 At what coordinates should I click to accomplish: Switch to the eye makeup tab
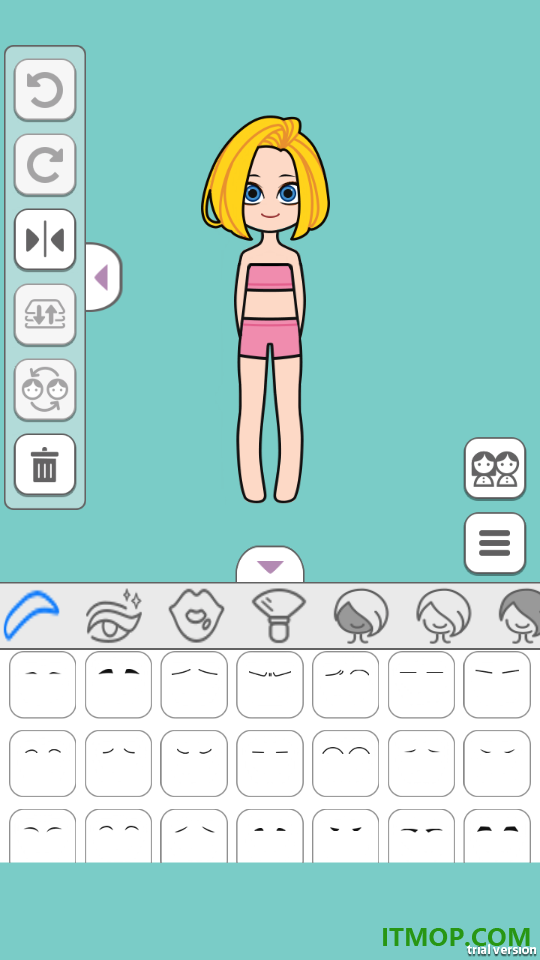[114, 615]
